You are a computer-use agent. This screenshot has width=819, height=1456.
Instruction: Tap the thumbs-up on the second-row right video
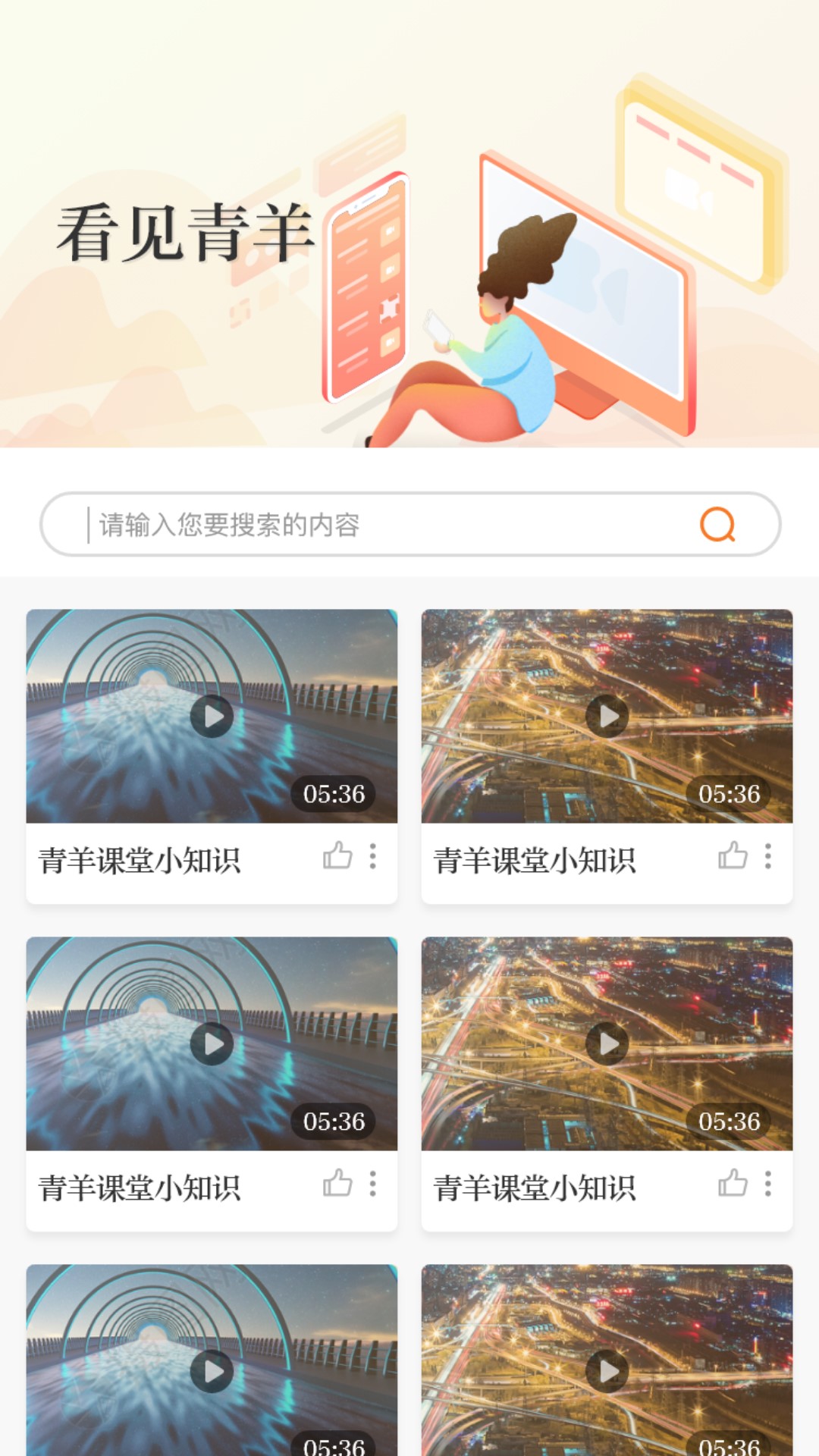(x=734, y=1184)
